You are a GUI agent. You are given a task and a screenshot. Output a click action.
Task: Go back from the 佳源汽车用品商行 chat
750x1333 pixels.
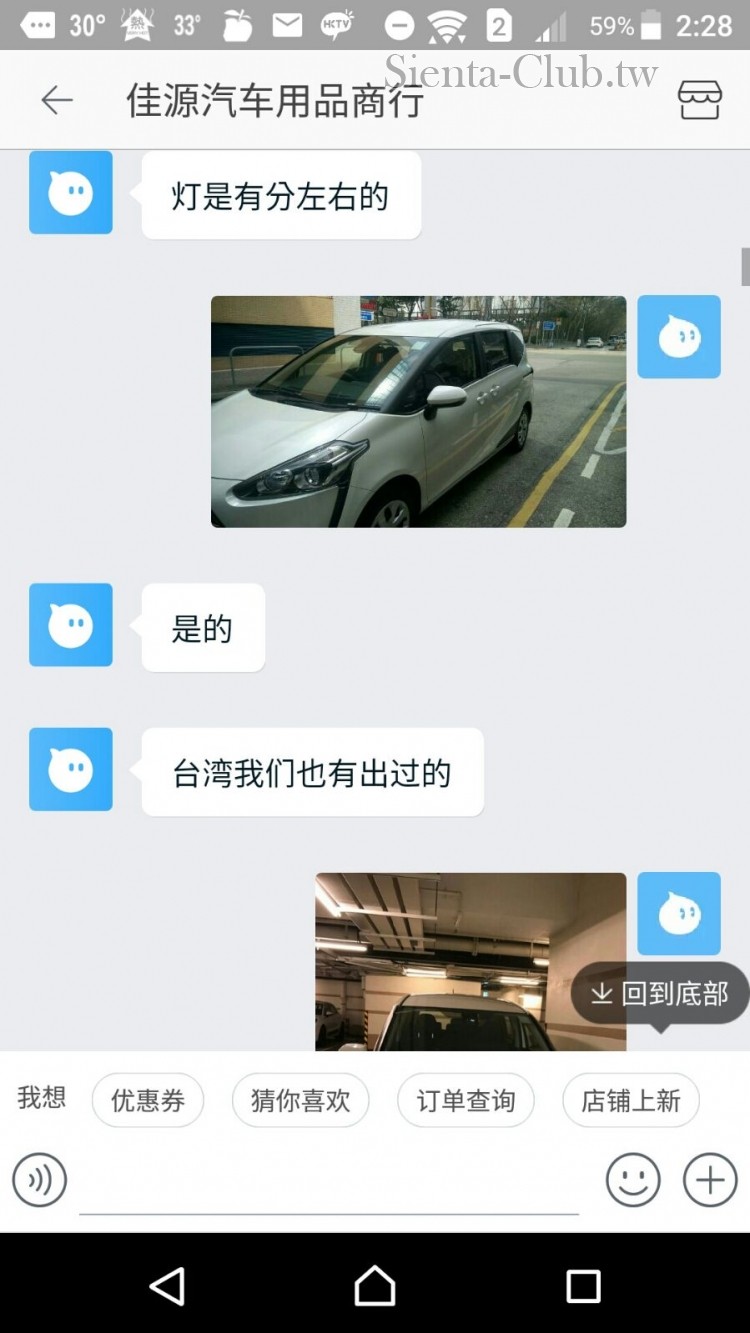tap(57, 100)
